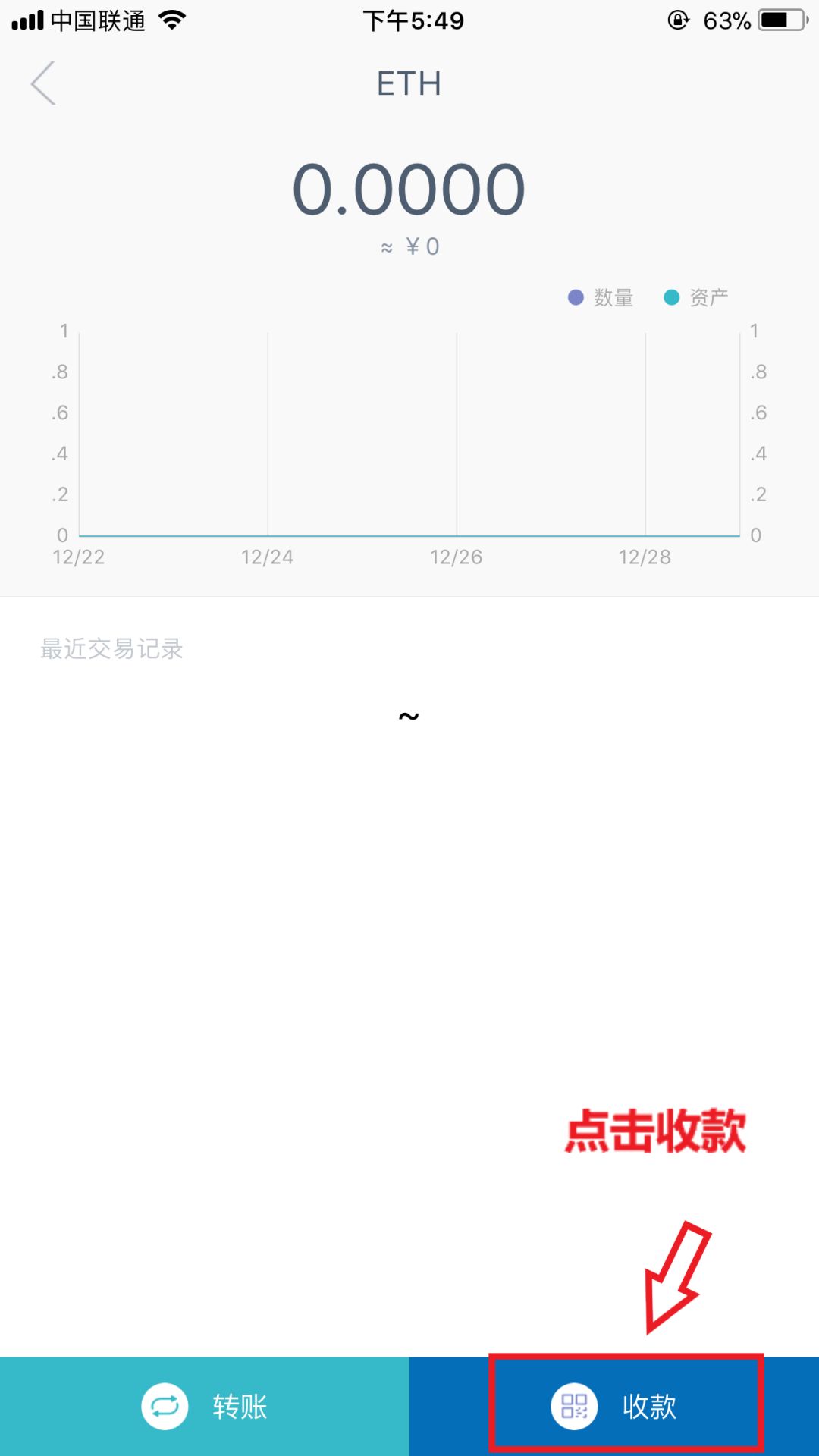Toggle the purple 数量 legend dot
This screenshot has width=819, height=1456.
coord(575,297)
